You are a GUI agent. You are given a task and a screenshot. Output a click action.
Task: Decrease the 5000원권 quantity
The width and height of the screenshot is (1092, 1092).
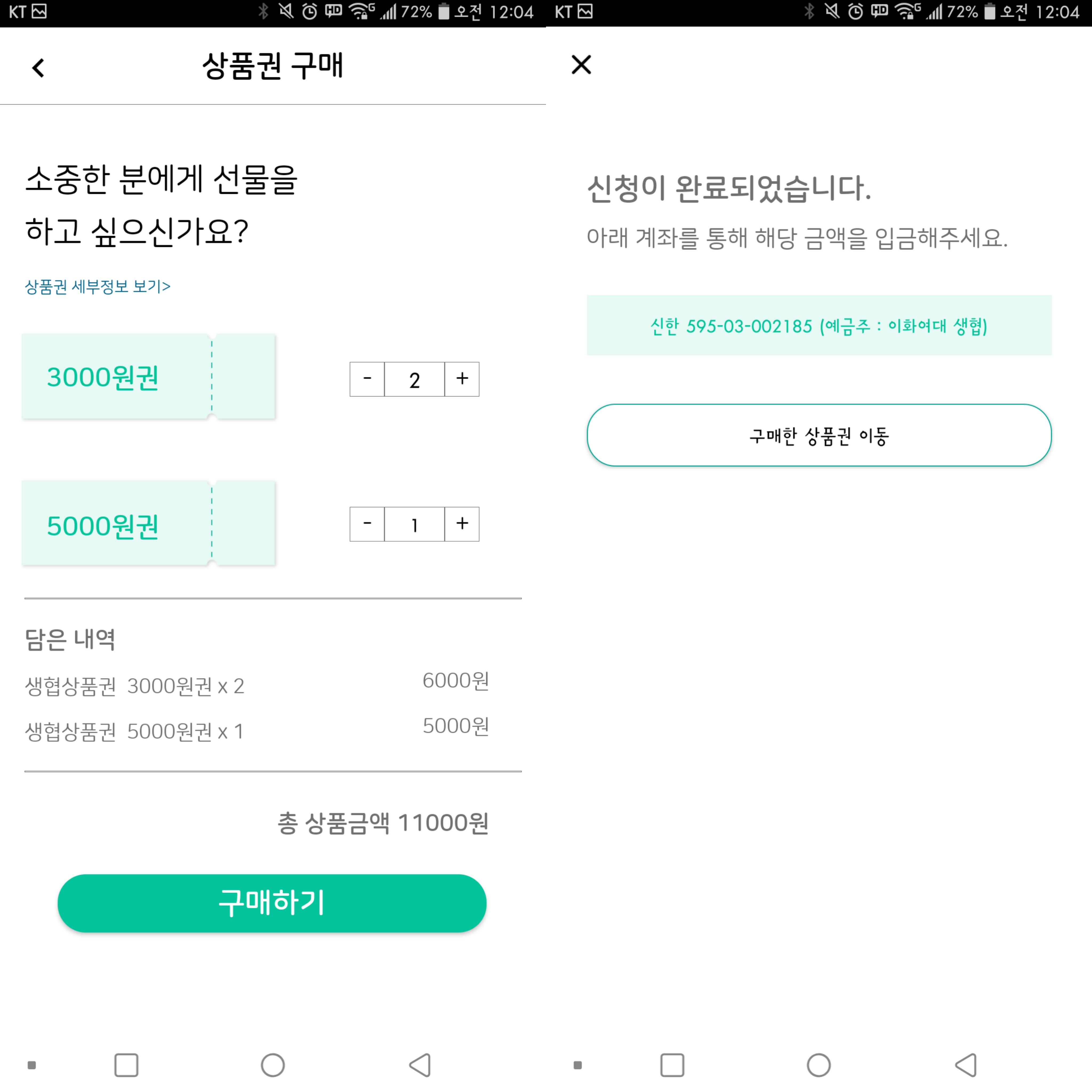tap(367, 524)
